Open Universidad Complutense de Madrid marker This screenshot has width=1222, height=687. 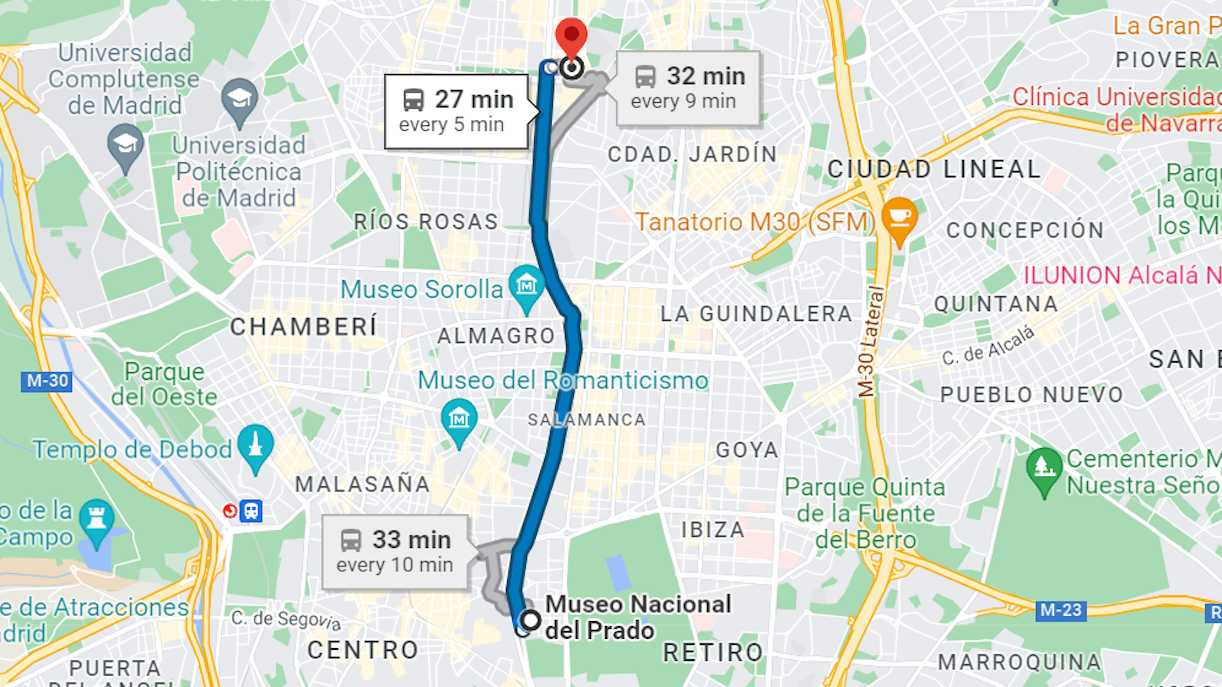coord(240,96)
